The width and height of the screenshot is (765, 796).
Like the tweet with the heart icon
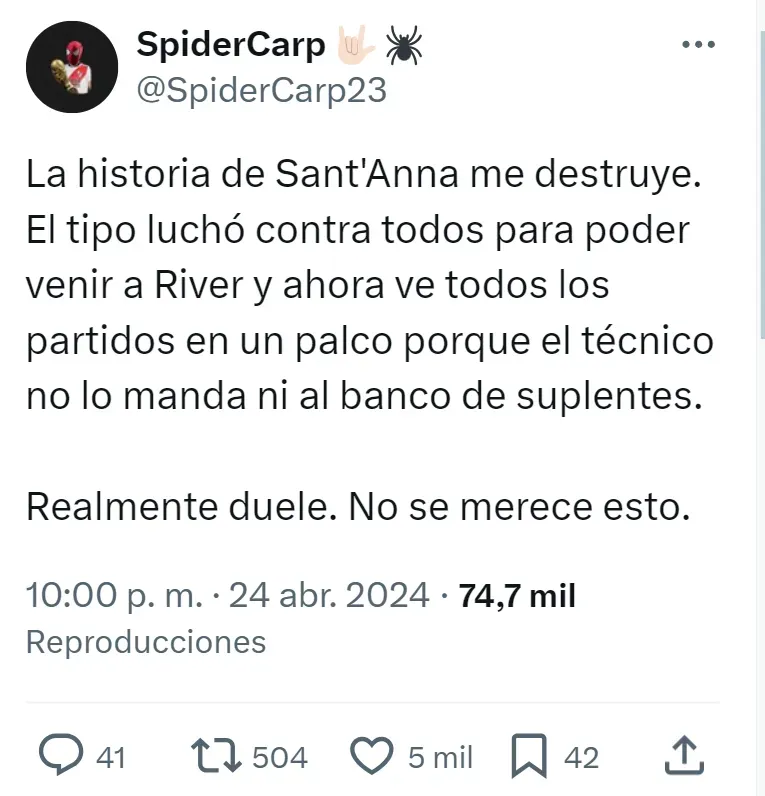(x=374, y=756)
